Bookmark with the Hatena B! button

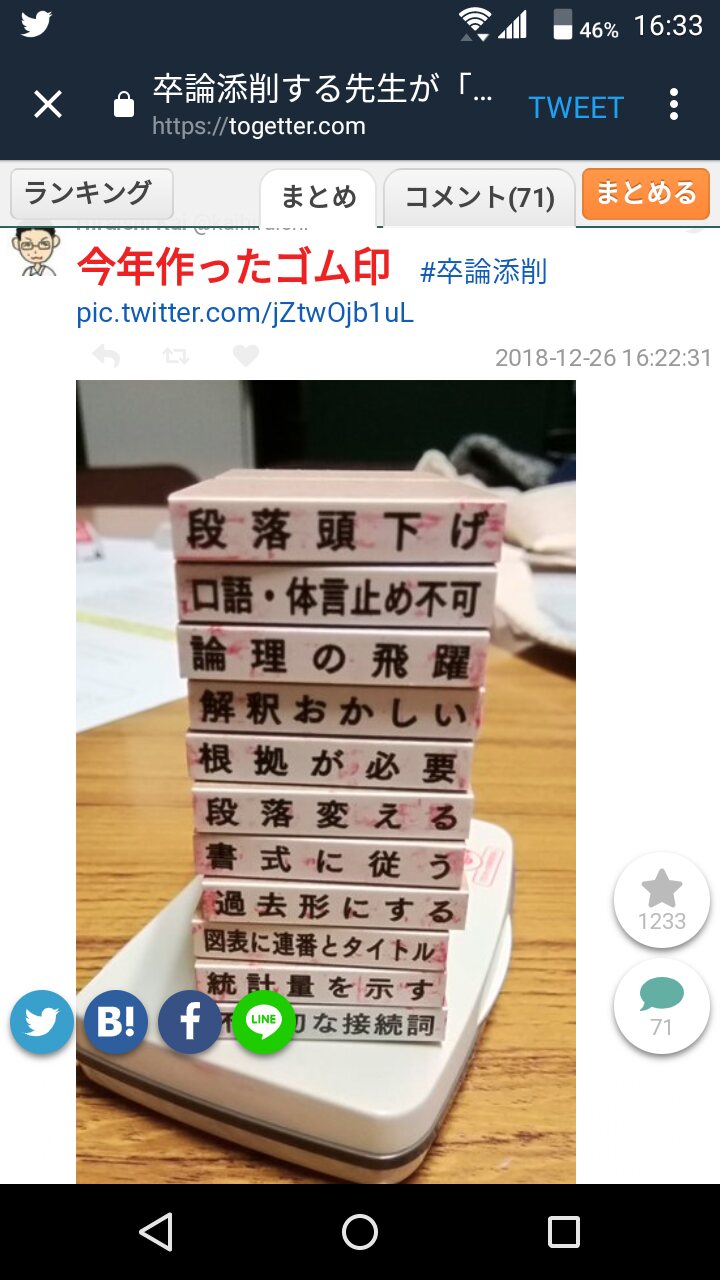(x=116, y=1023)
